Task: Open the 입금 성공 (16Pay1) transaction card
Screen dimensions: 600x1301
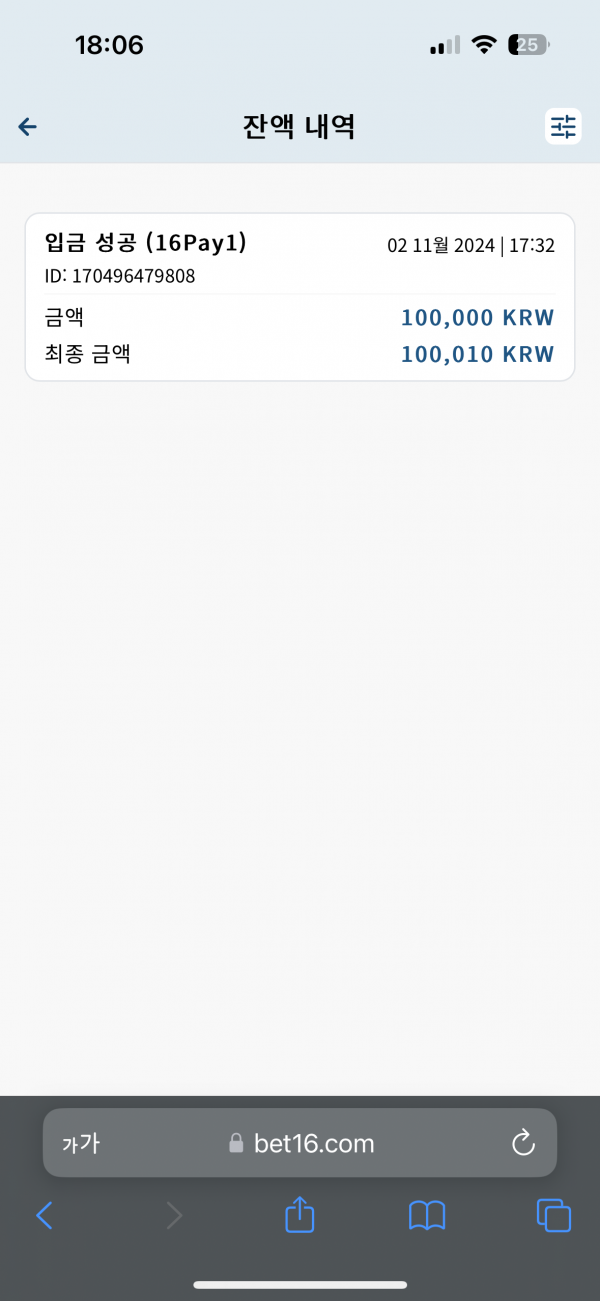Action: pyautogui.click(x=300, y=297)
